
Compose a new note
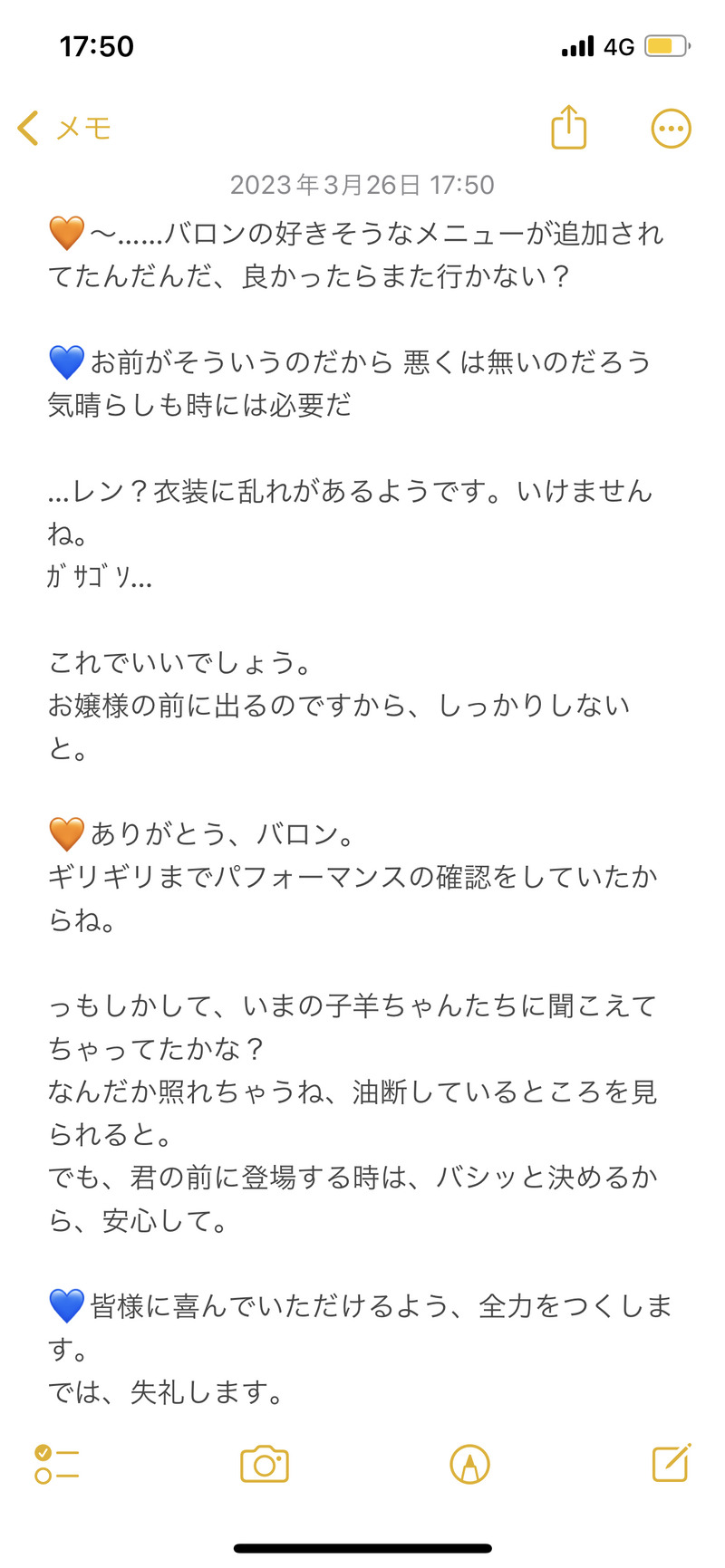(672, 1463)
